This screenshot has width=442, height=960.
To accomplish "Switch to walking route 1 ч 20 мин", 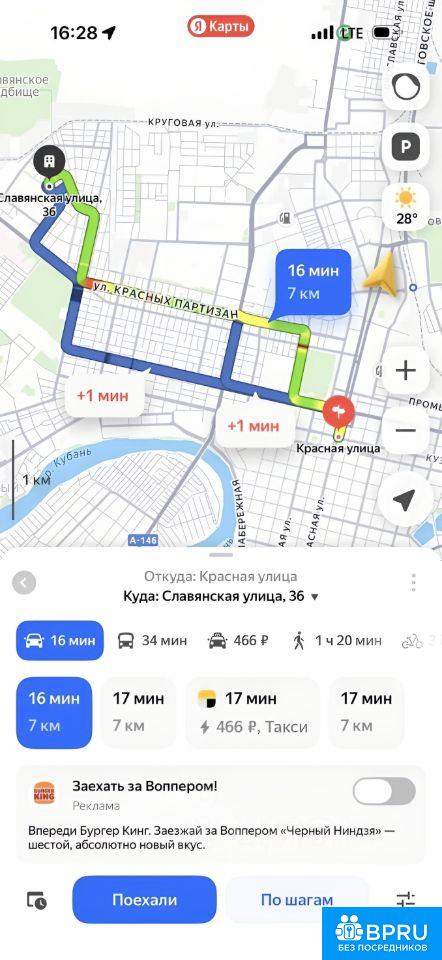I will point(337,640).
